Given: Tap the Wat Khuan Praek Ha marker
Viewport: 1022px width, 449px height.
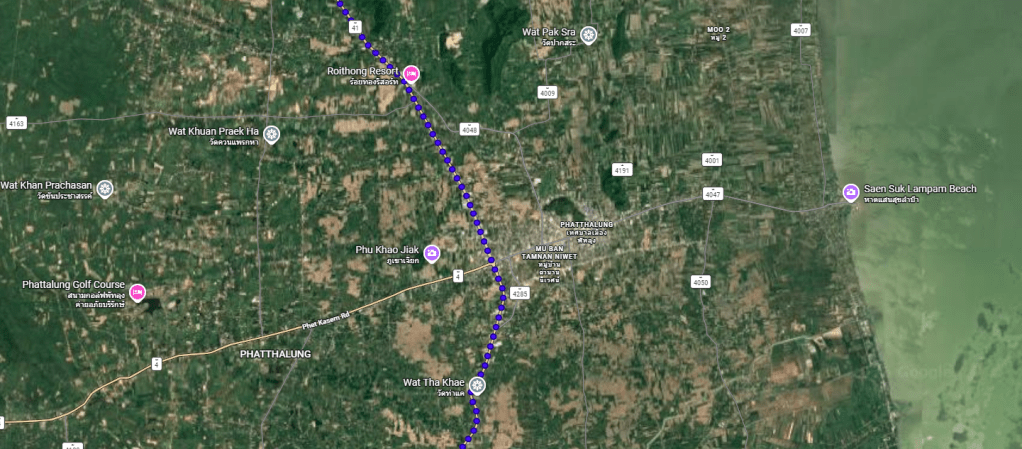Looking at the screenshot, I should (x=271, y=133).
